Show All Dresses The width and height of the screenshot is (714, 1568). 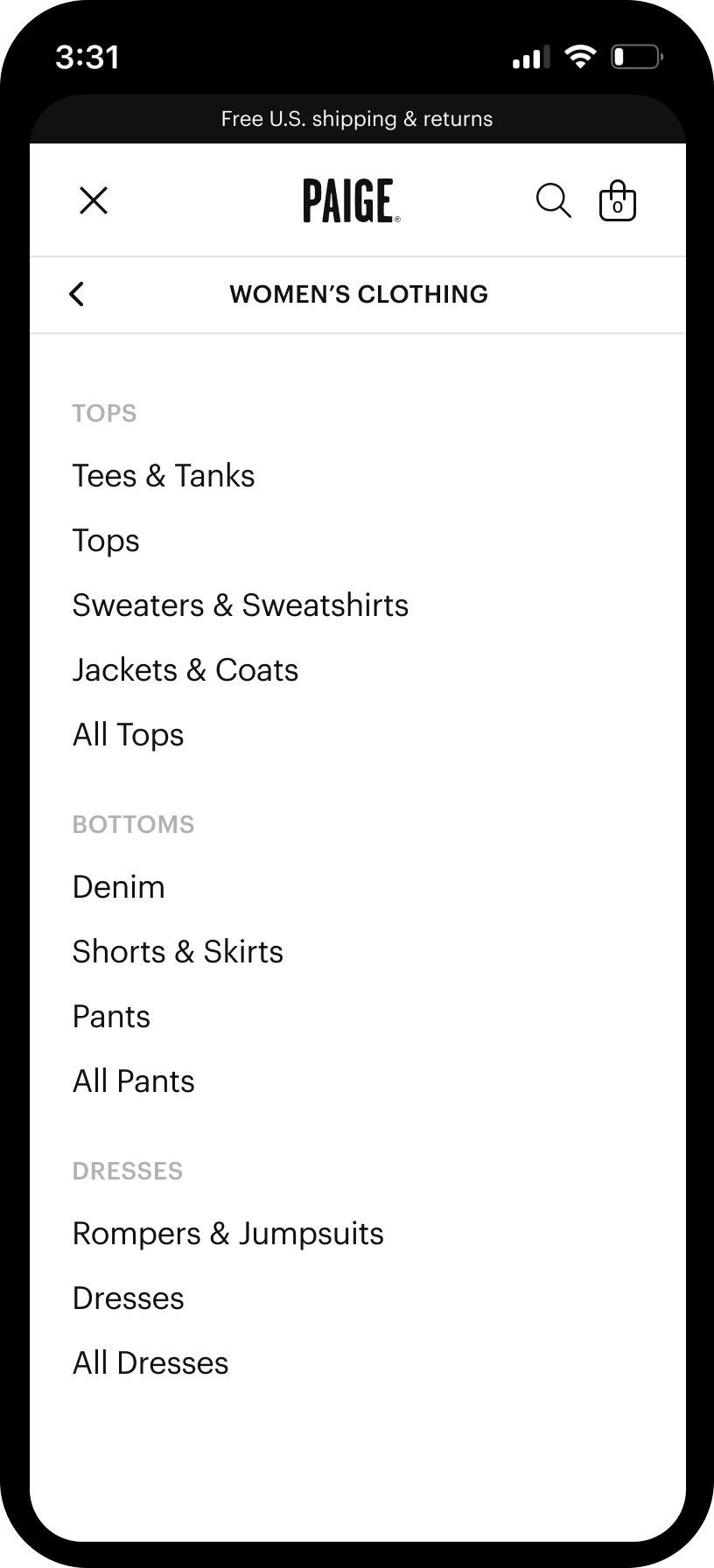pyautogui.click(x=150, y=1363)
